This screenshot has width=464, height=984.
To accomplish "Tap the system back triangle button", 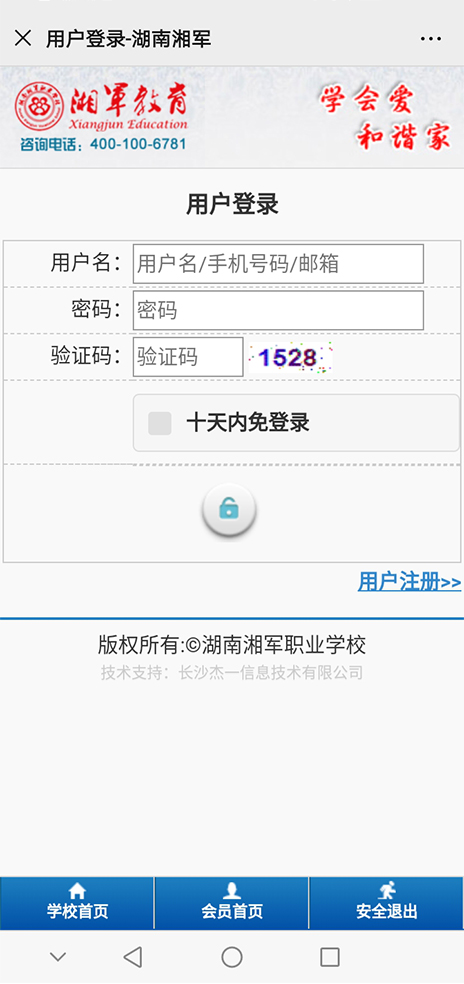I will pyautogui.click(x=132, y=957).
